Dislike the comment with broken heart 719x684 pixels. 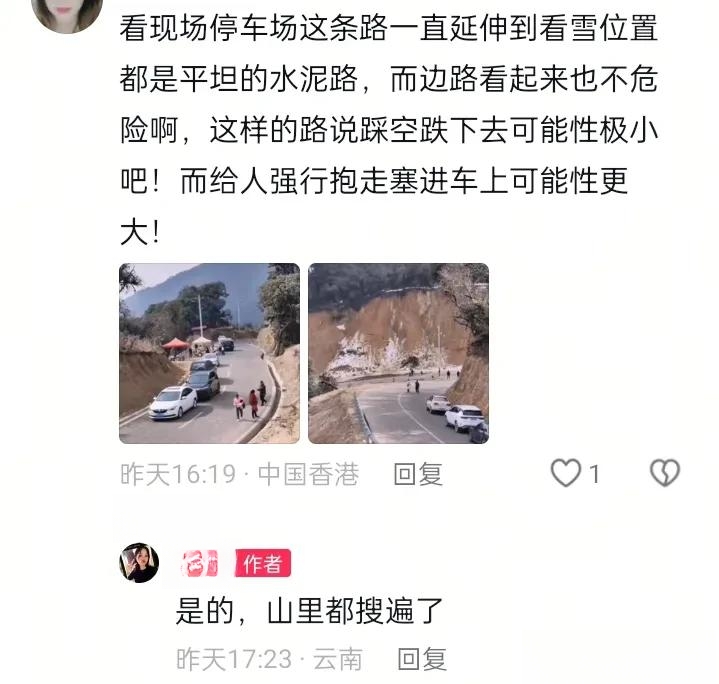coord(665,473)
